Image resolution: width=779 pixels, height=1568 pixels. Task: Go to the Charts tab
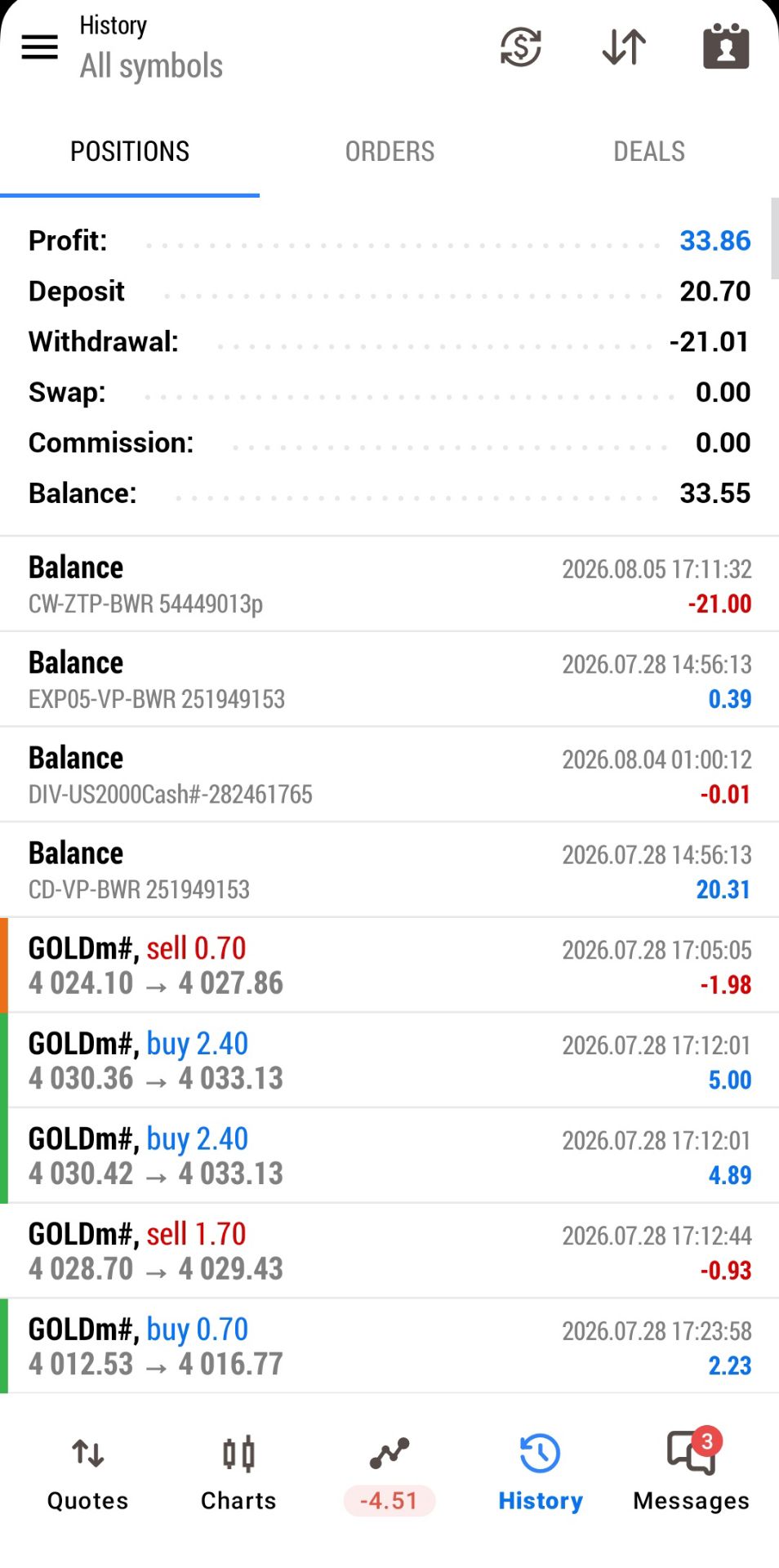click(238, 1475)
